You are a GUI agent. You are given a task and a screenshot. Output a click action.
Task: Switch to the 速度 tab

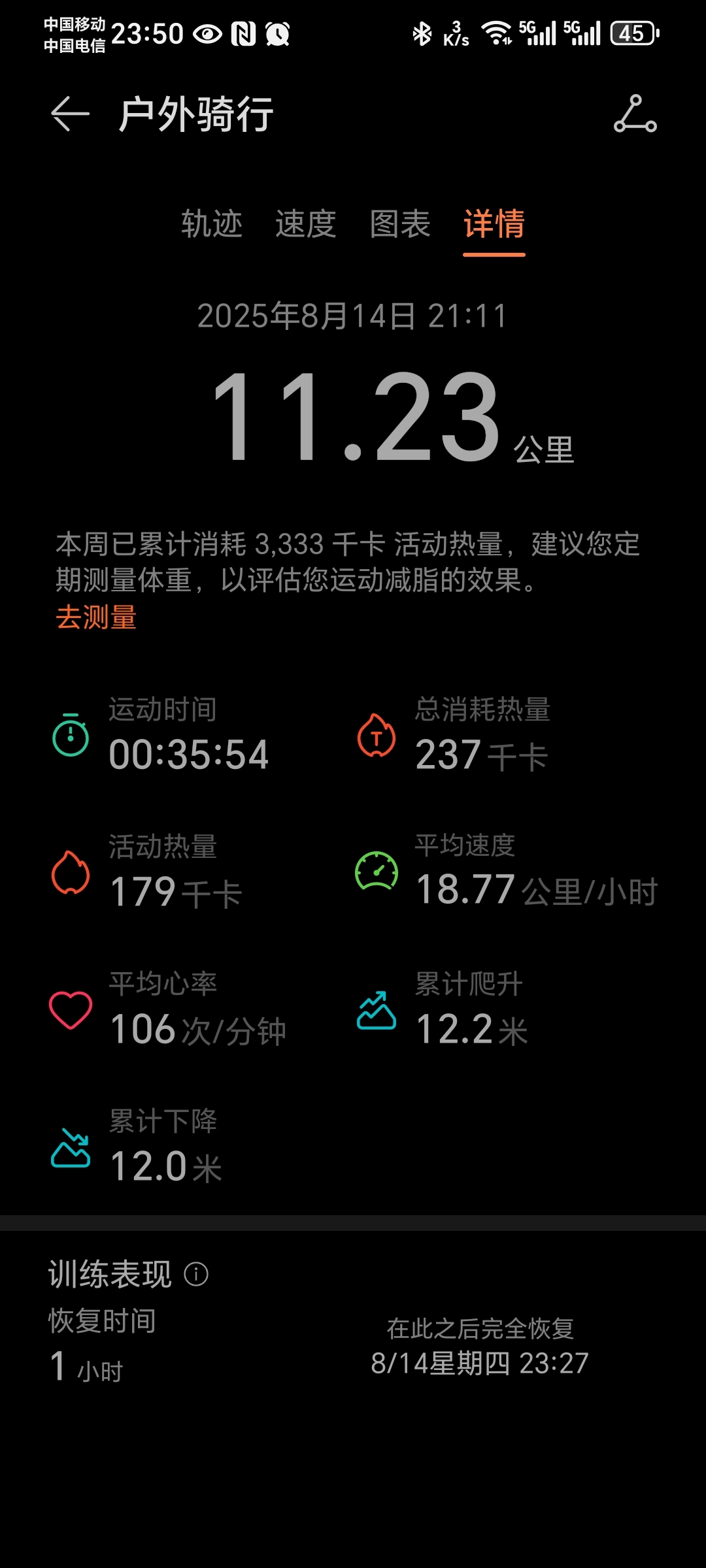[306, 224]
